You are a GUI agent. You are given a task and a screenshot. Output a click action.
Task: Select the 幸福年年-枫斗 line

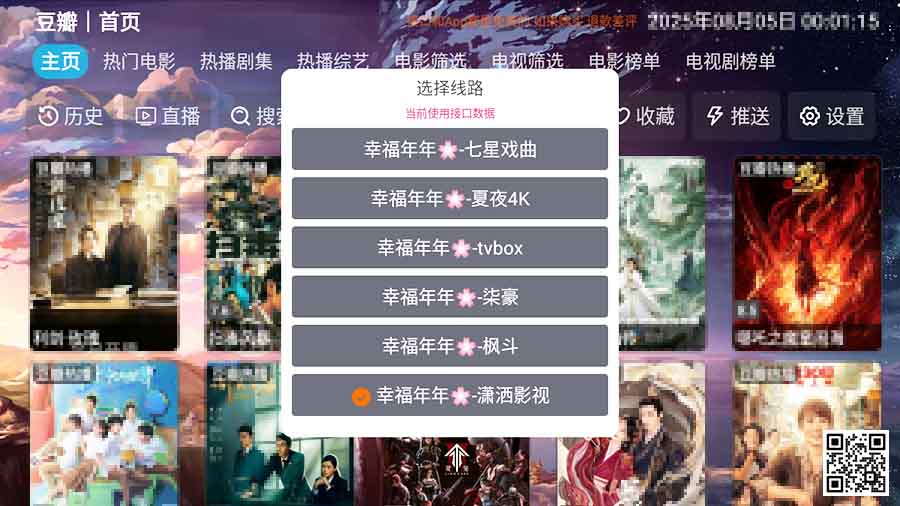tap(449, 345)
